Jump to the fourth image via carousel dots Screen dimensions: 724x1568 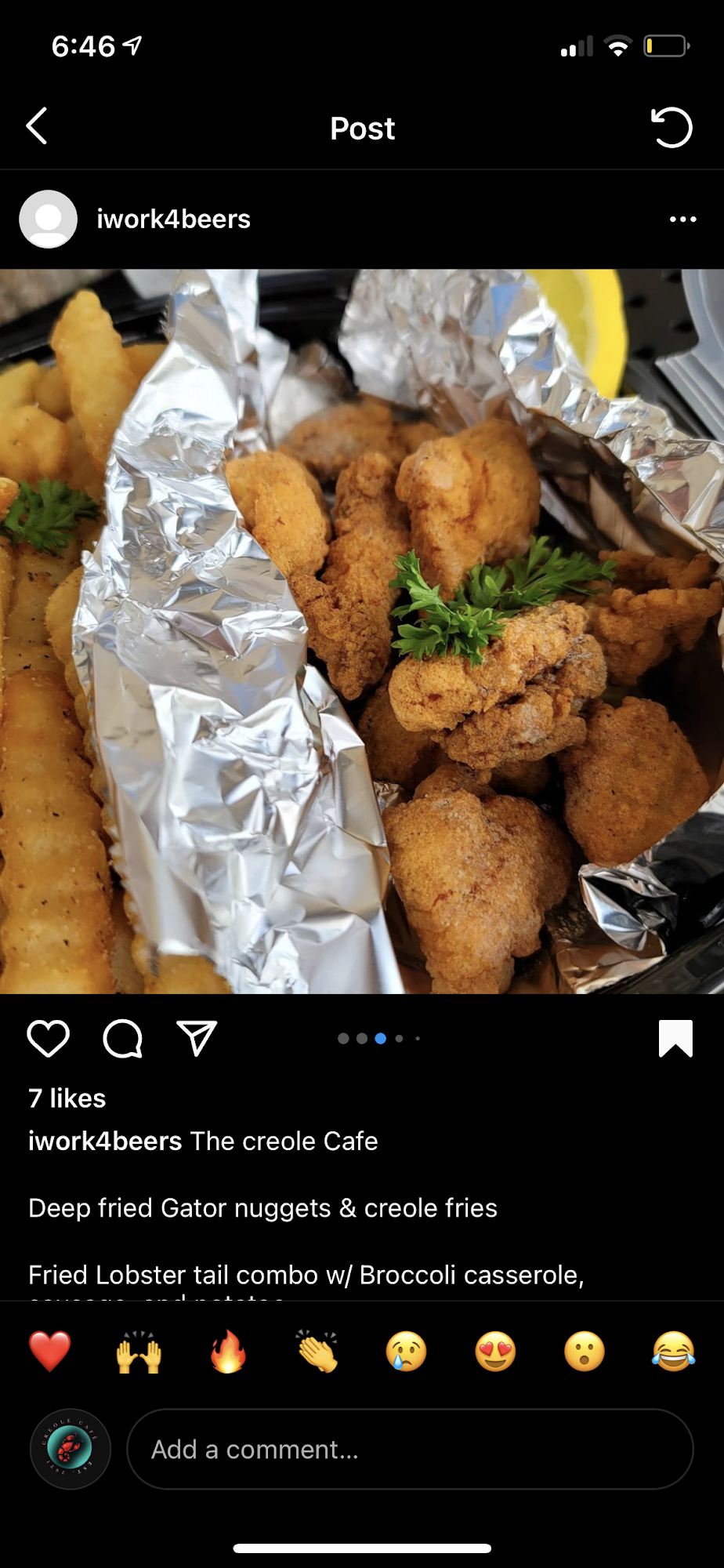pyautogui.click(x=399, y=1037)
